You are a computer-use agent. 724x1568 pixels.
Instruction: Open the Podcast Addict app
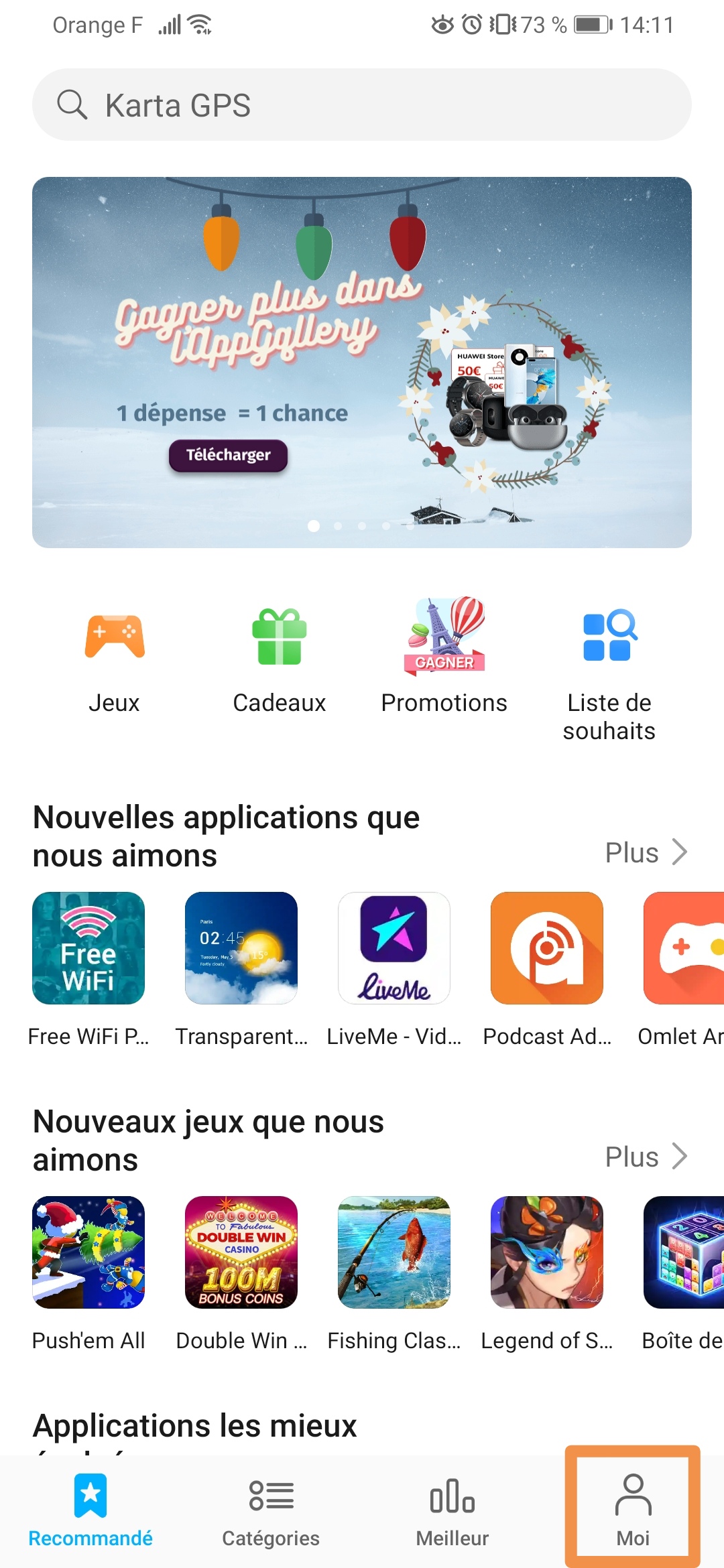[x=547, y=948]
